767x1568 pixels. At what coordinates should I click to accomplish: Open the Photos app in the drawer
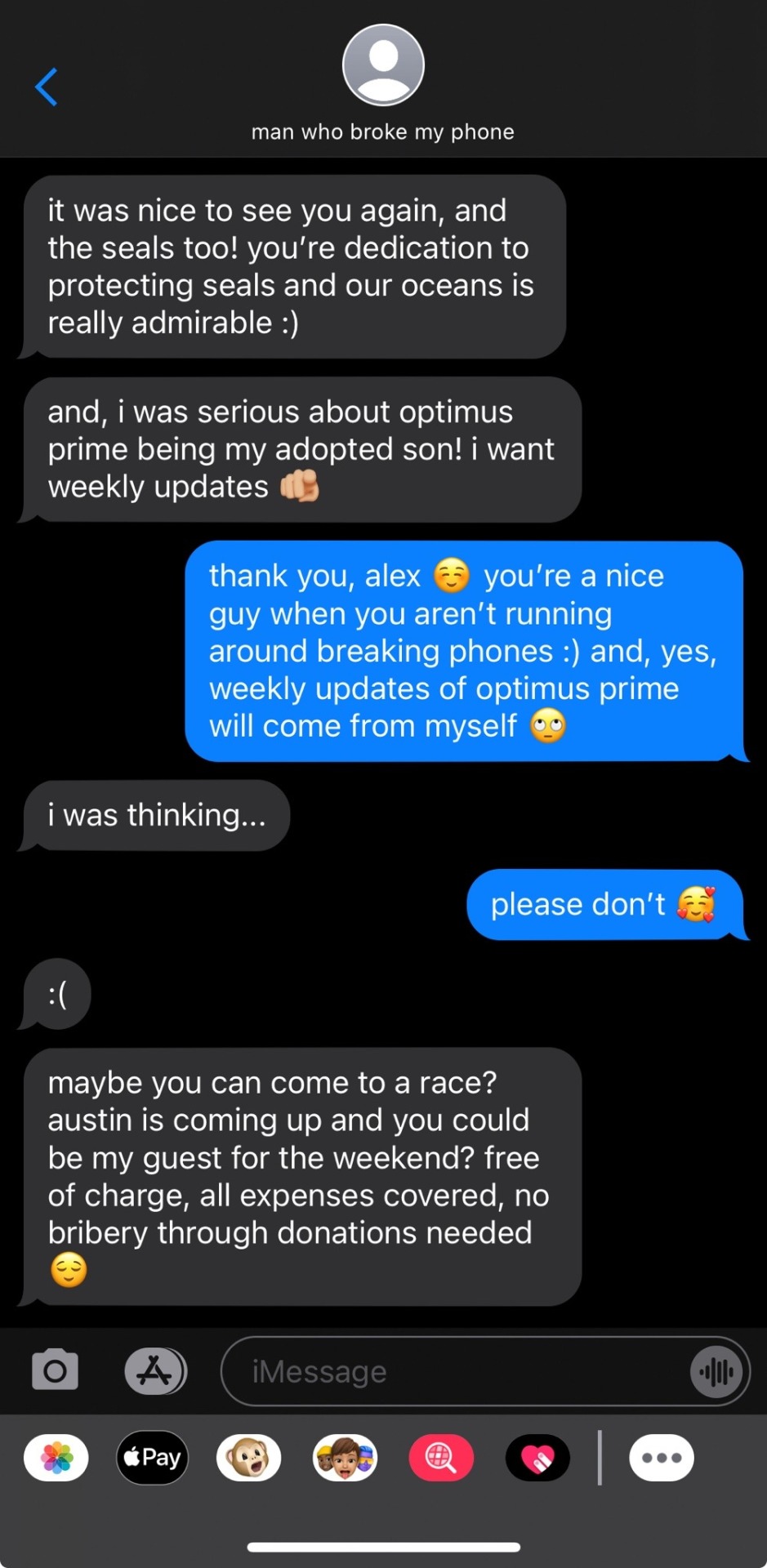(x=56, y=1458)
